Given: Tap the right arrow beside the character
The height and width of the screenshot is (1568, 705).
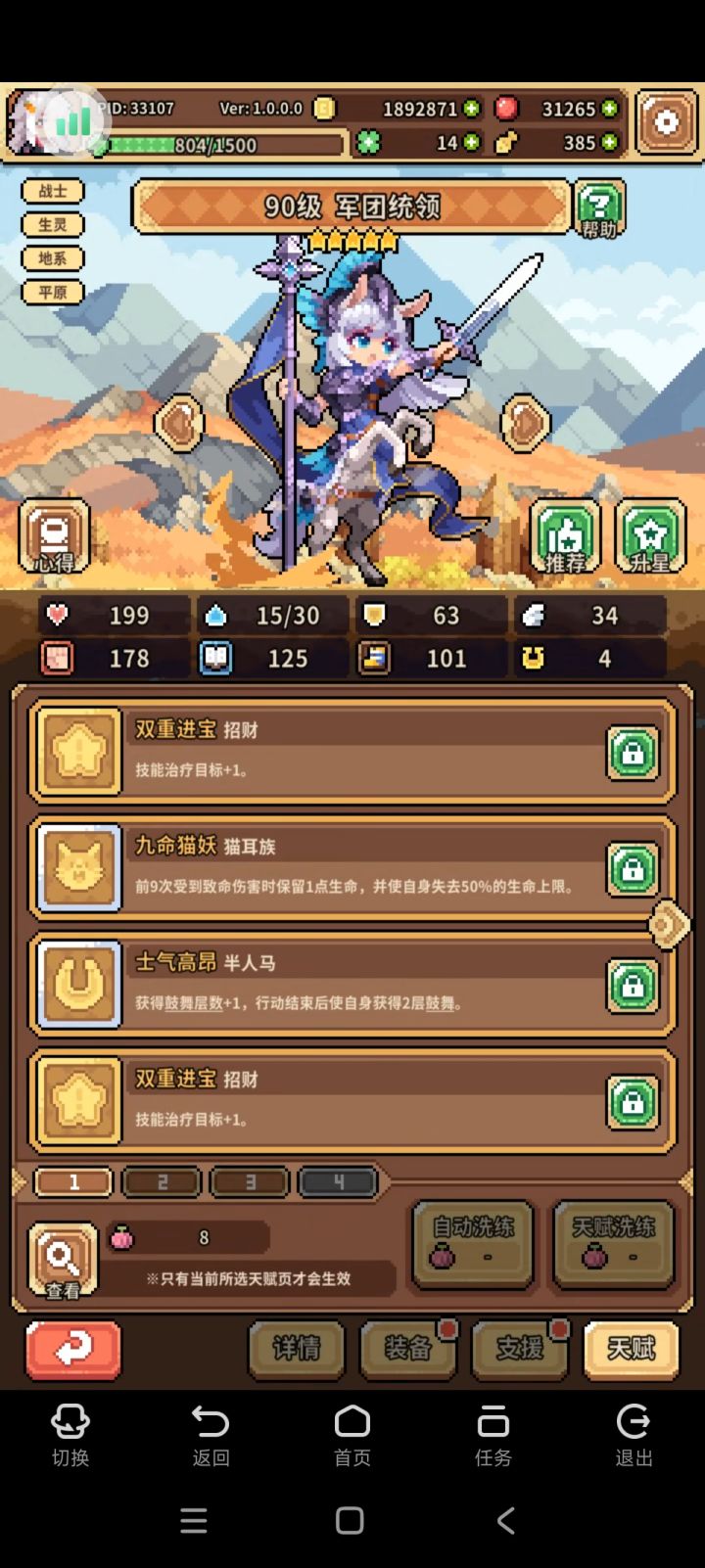Looking at the screenshot, I should pos(524,423).
